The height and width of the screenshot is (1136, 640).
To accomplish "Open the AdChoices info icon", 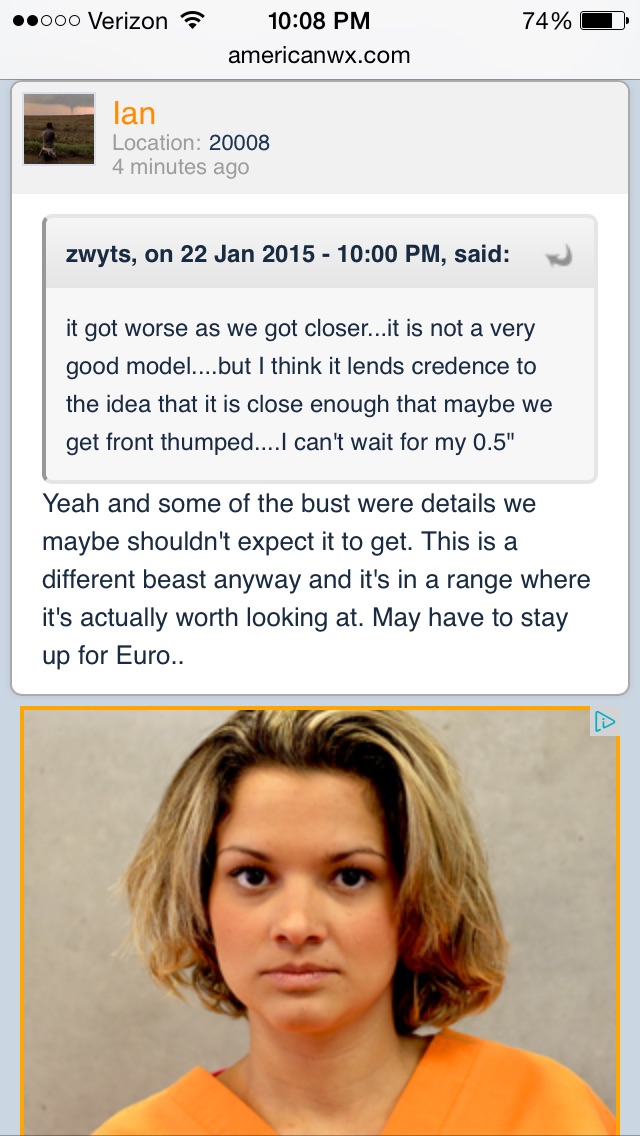I will pos(604,722).
